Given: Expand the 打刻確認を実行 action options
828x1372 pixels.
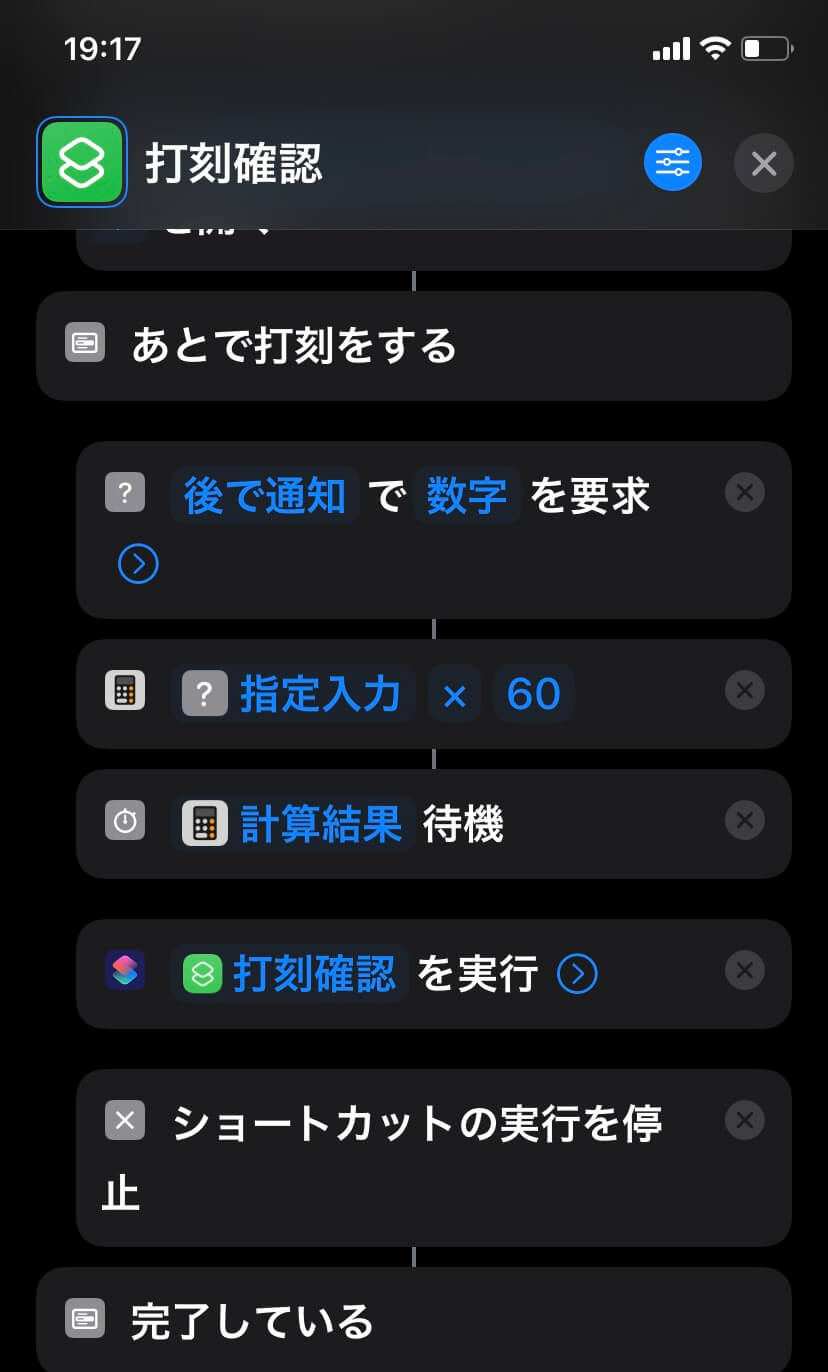Looking at the screenshot, I should [x=577, y=973].
